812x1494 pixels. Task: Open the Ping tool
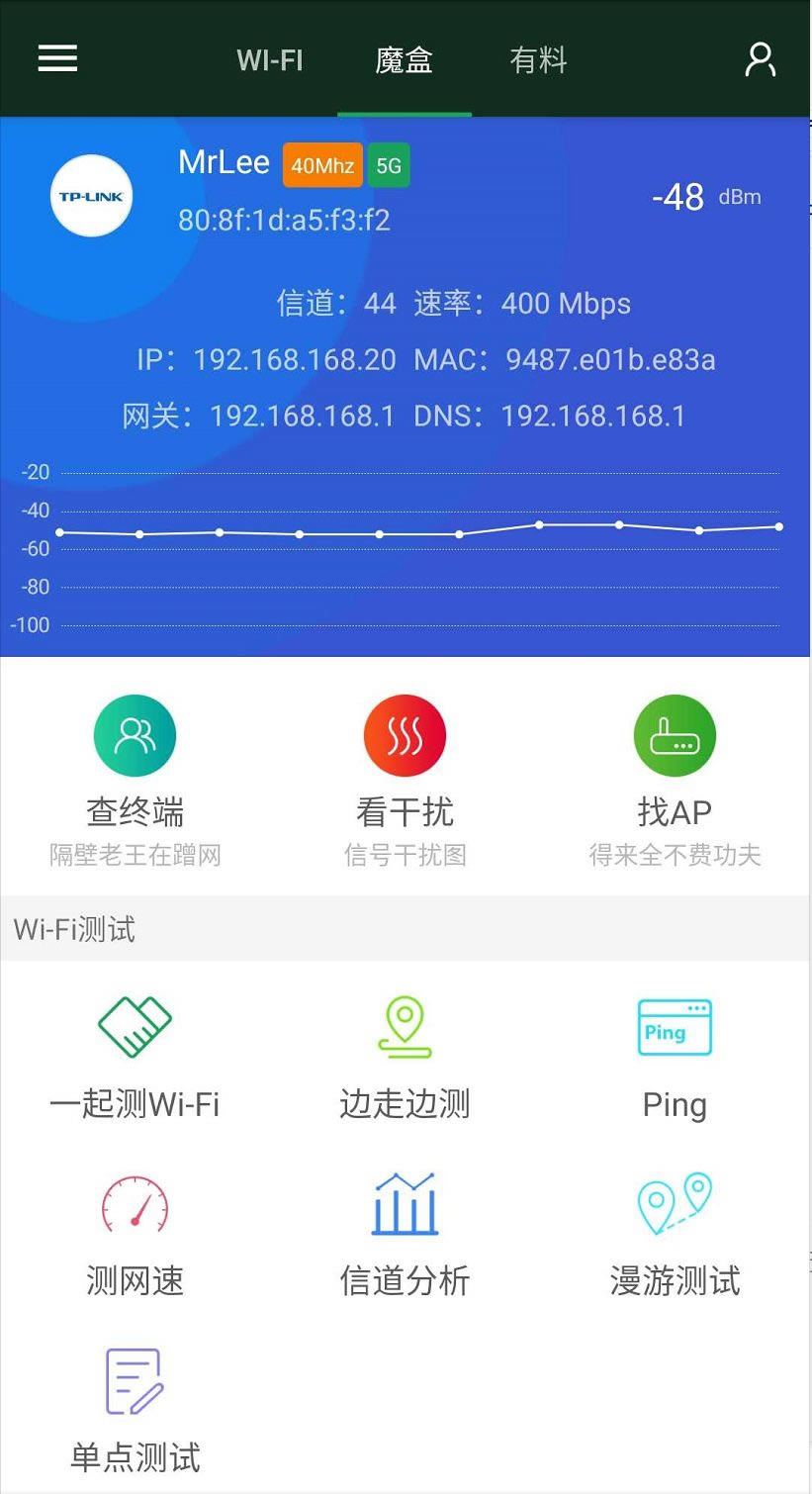[x=675, y=1059]
